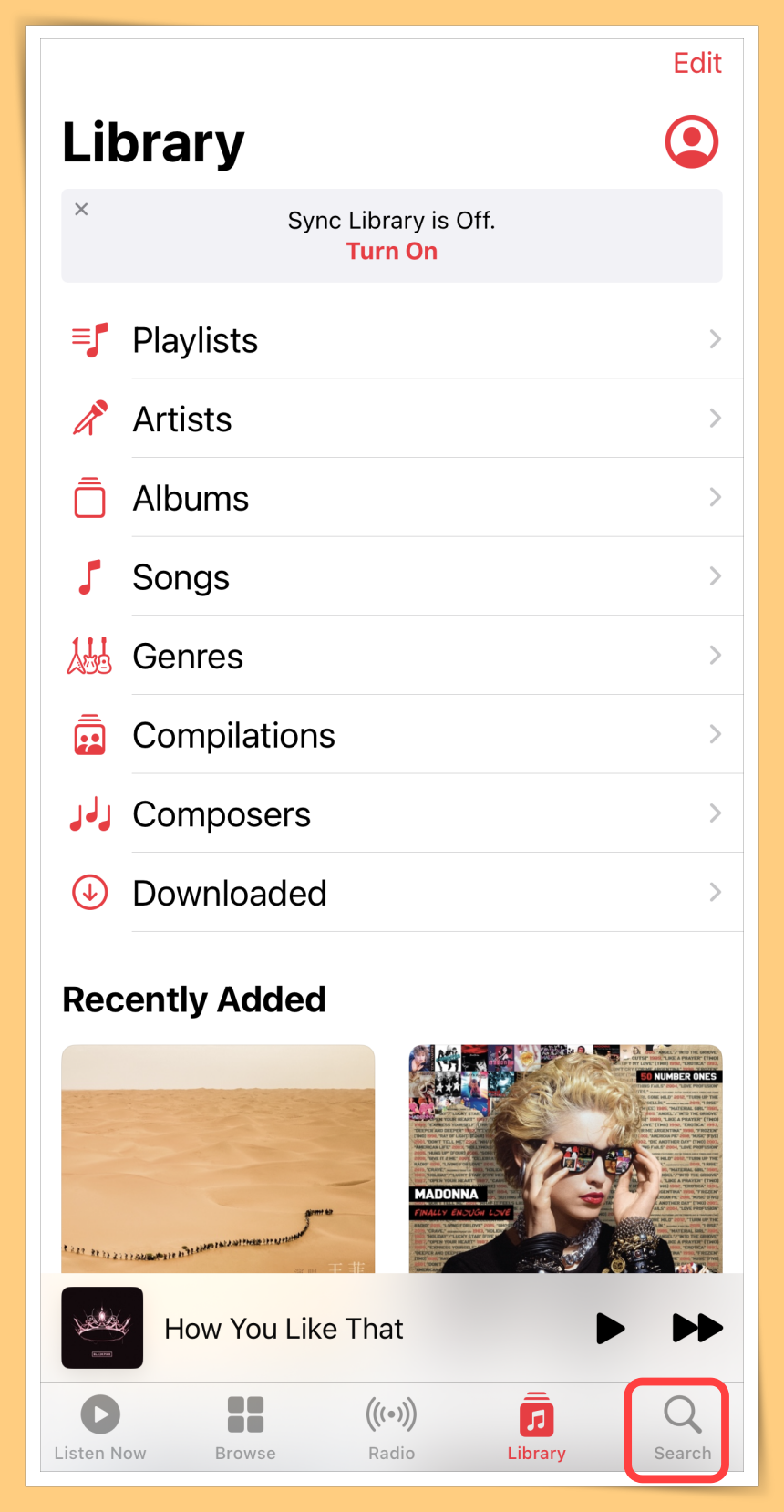The image size is (784, 1512).
Task: Open the Playlists section icon
Action: [x=88, y=339]
